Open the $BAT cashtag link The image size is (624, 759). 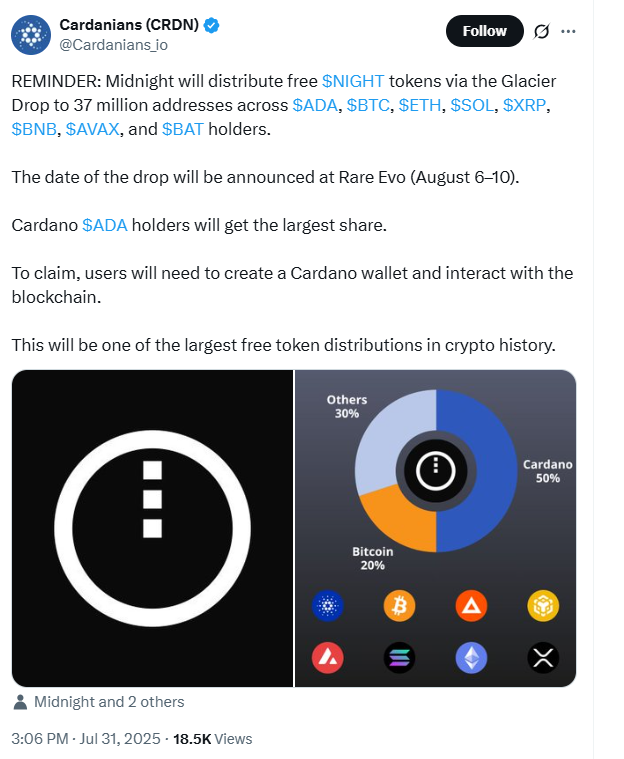(x=185, y=129)
